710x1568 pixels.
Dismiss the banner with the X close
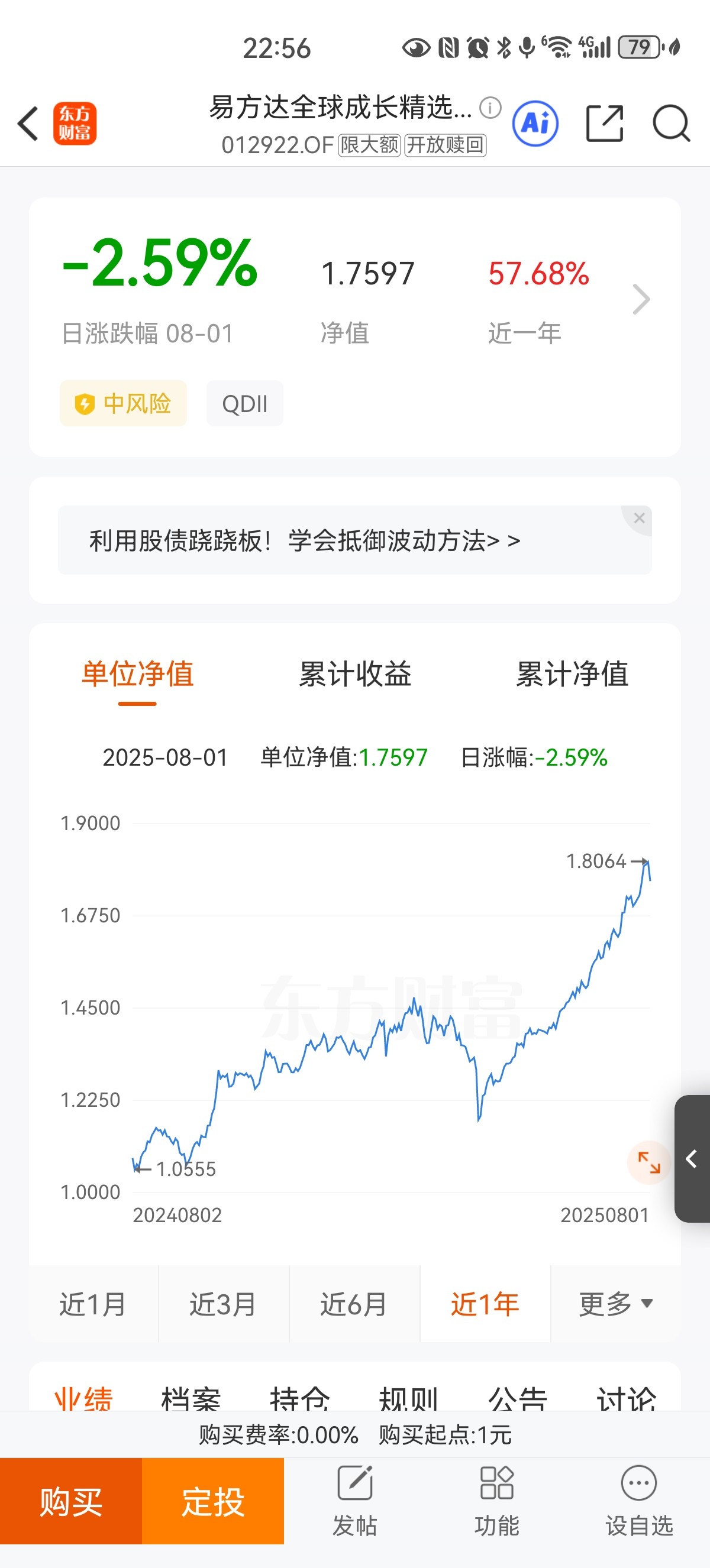[639, 518]
